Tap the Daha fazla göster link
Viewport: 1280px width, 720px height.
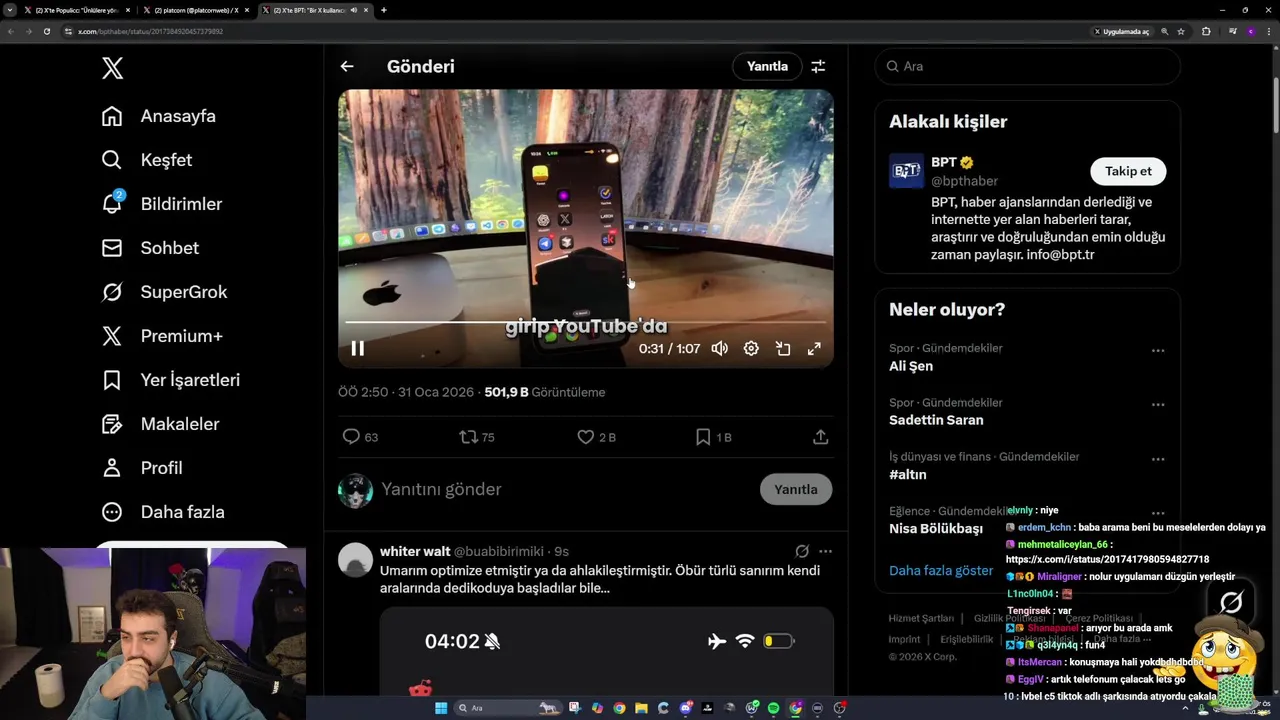point(940,570)
